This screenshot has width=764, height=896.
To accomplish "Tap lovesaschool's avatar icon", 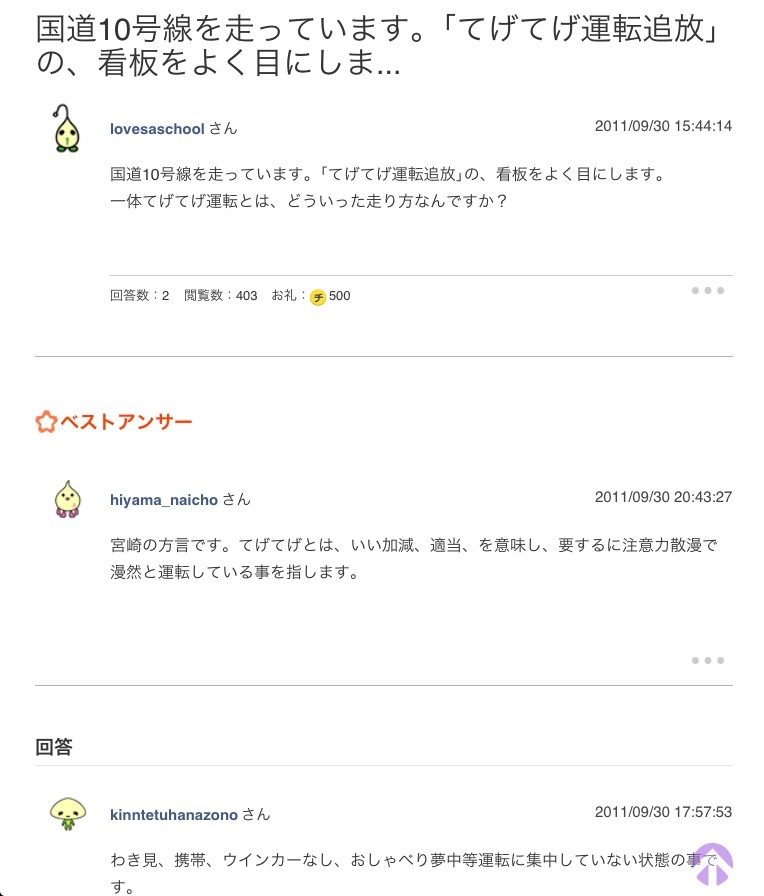I will [67, 129].
